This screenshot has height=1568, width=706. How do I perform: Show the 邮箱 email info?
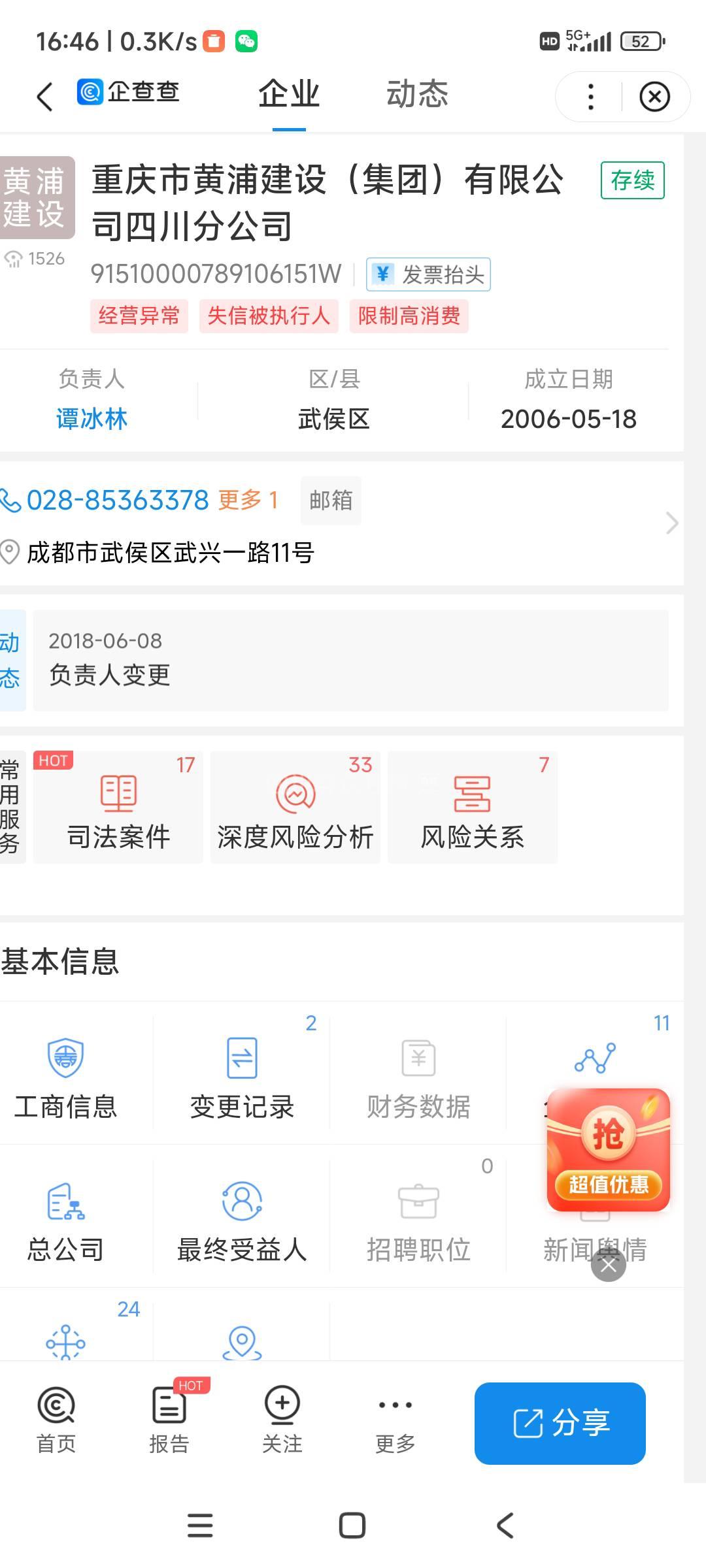(x=331, y=500)
